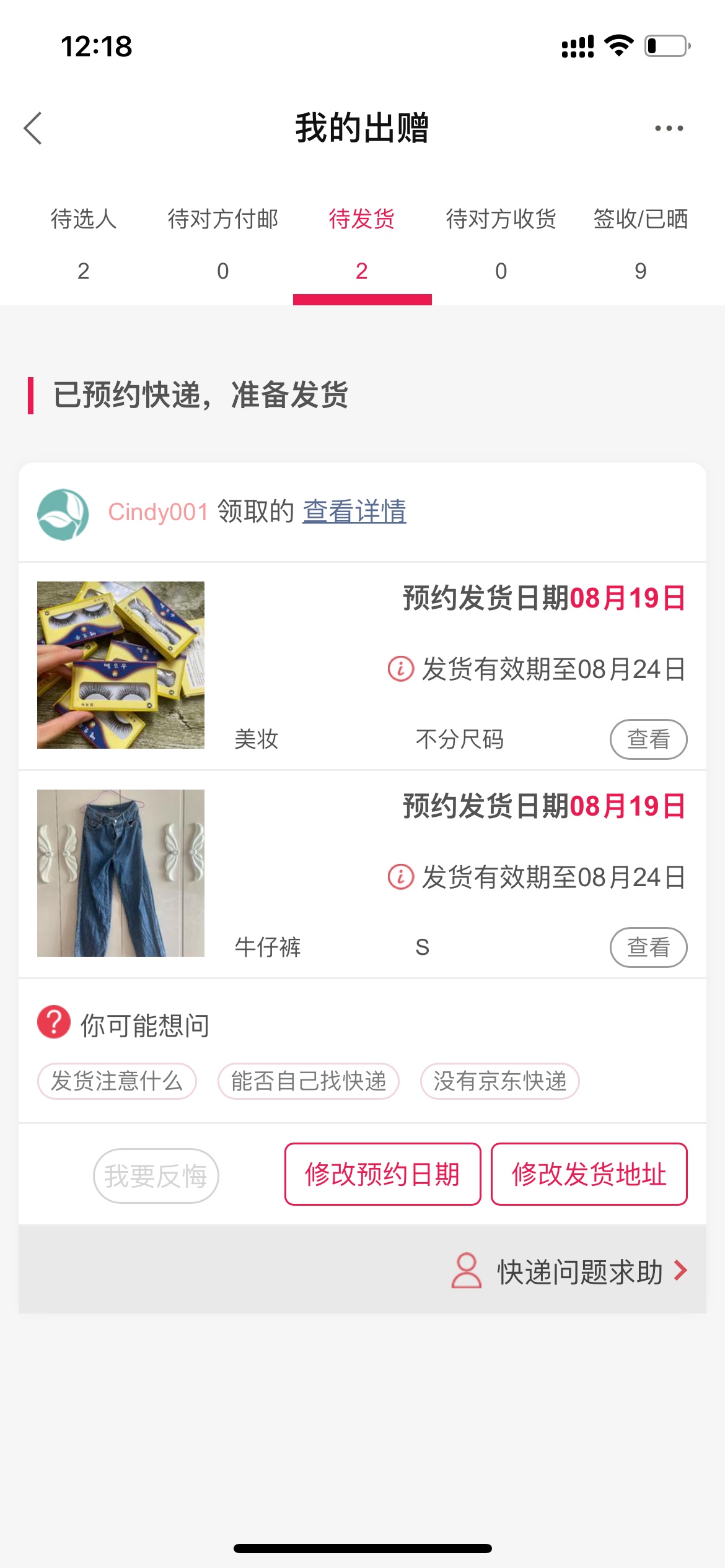Open the three-dot overflow menu
The height and width of the screenshot is (1568, 725).
pos(669,128)
